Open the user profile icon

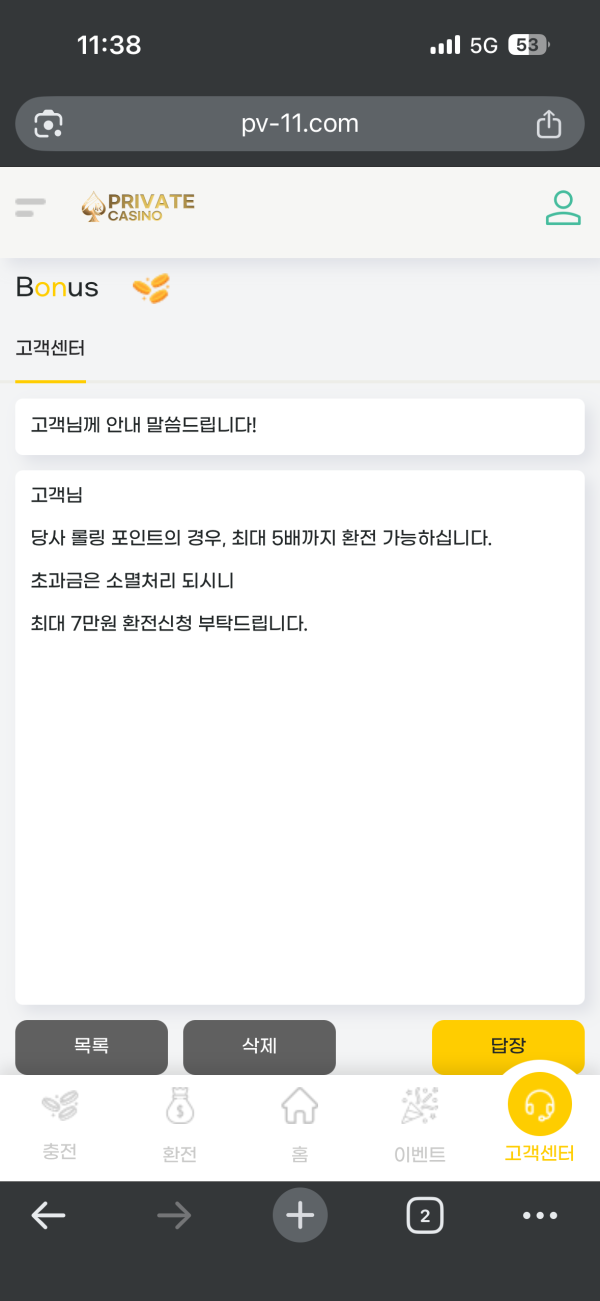(563, 207)
